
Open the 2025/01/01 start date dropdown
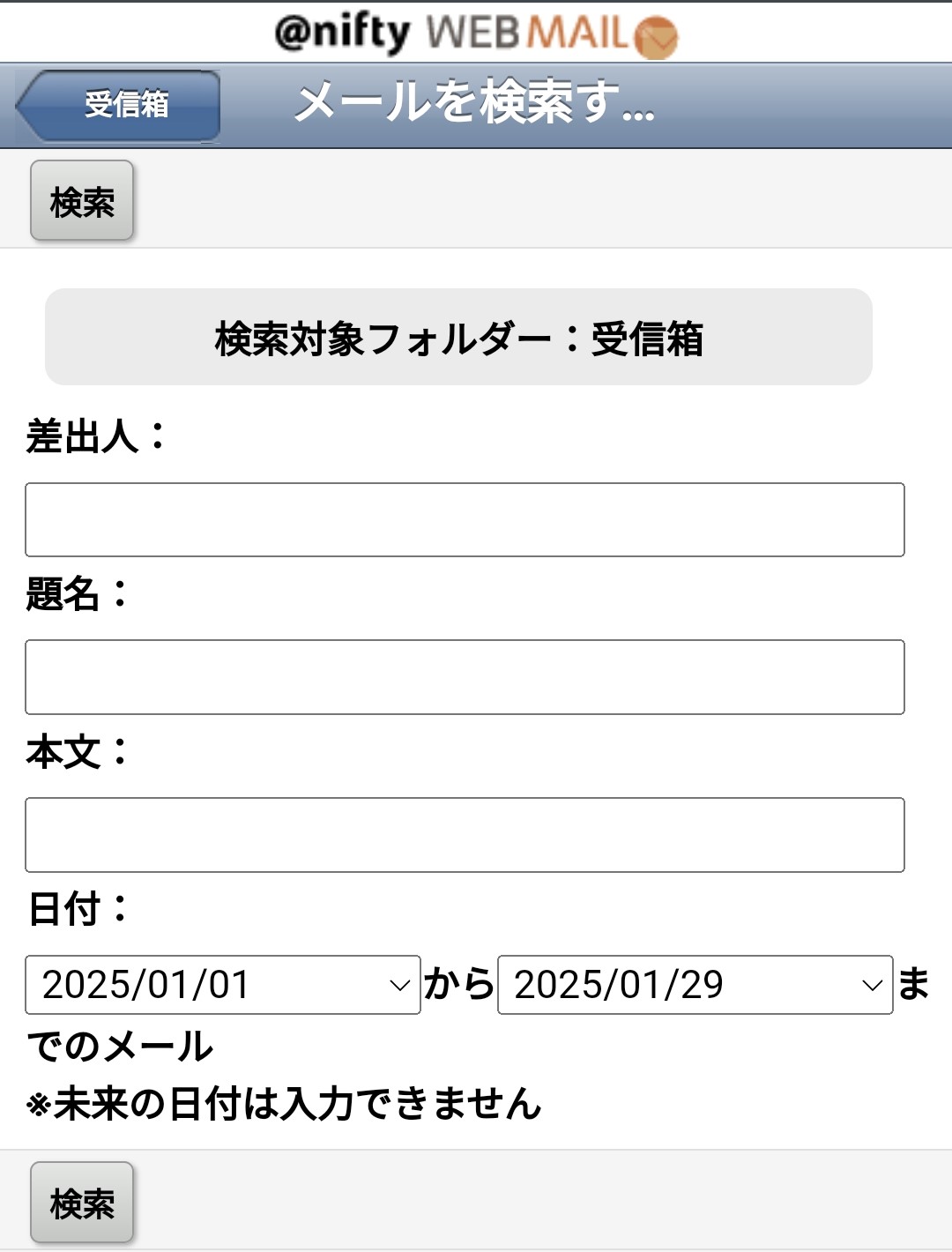pos(222,984)
